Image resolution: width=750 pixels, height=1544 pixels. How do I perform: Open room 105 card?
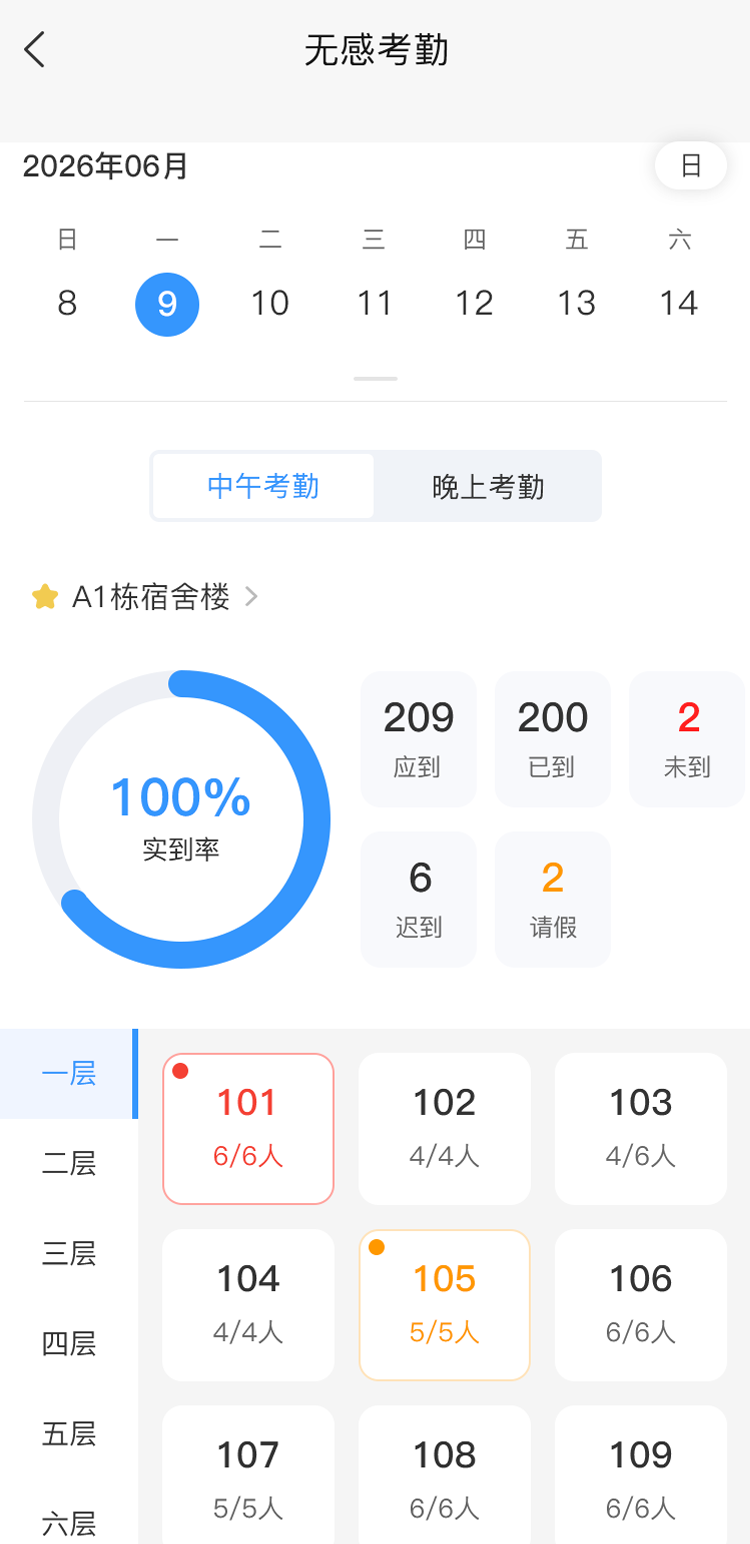[445, 1305]
